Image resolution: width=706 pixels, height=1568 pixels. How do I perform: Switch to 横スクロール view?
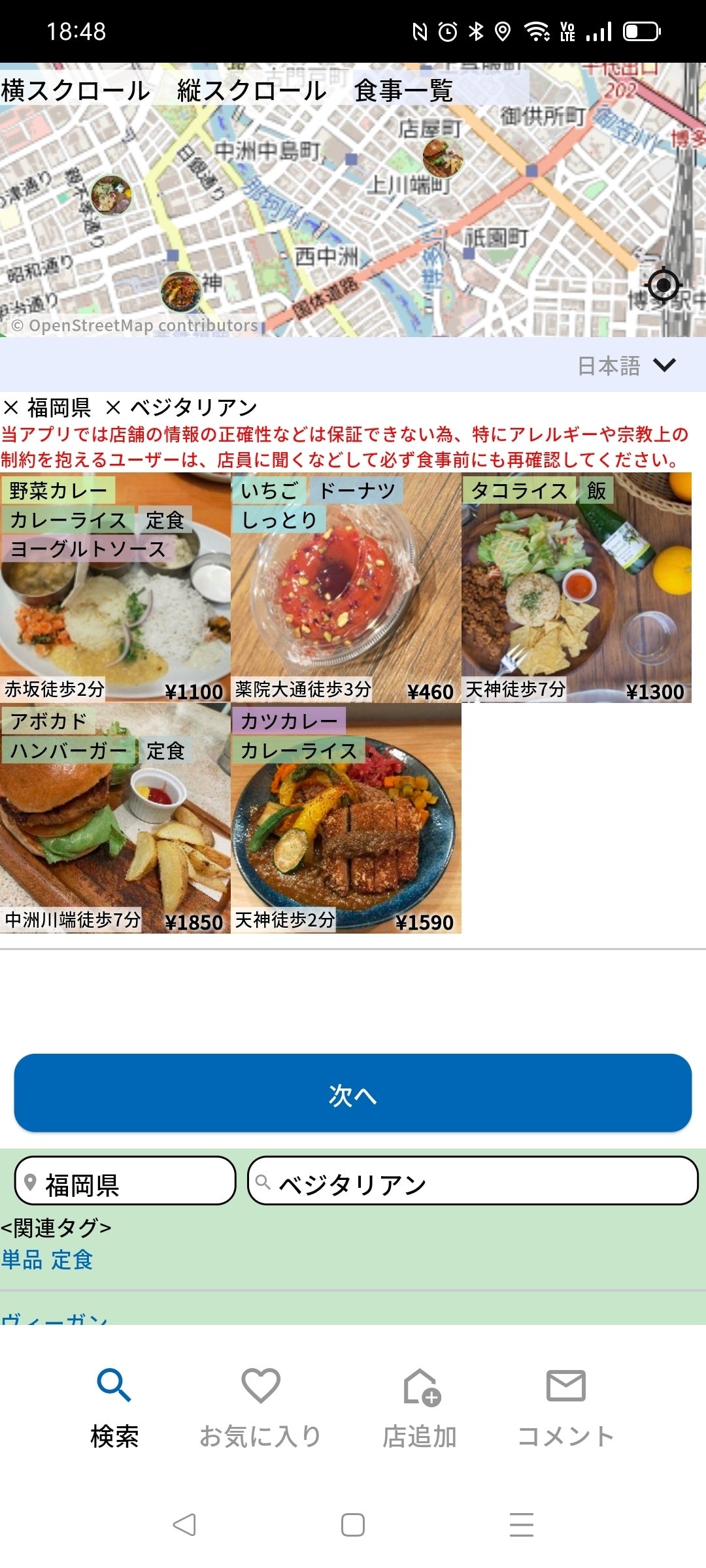click(75, 90)
